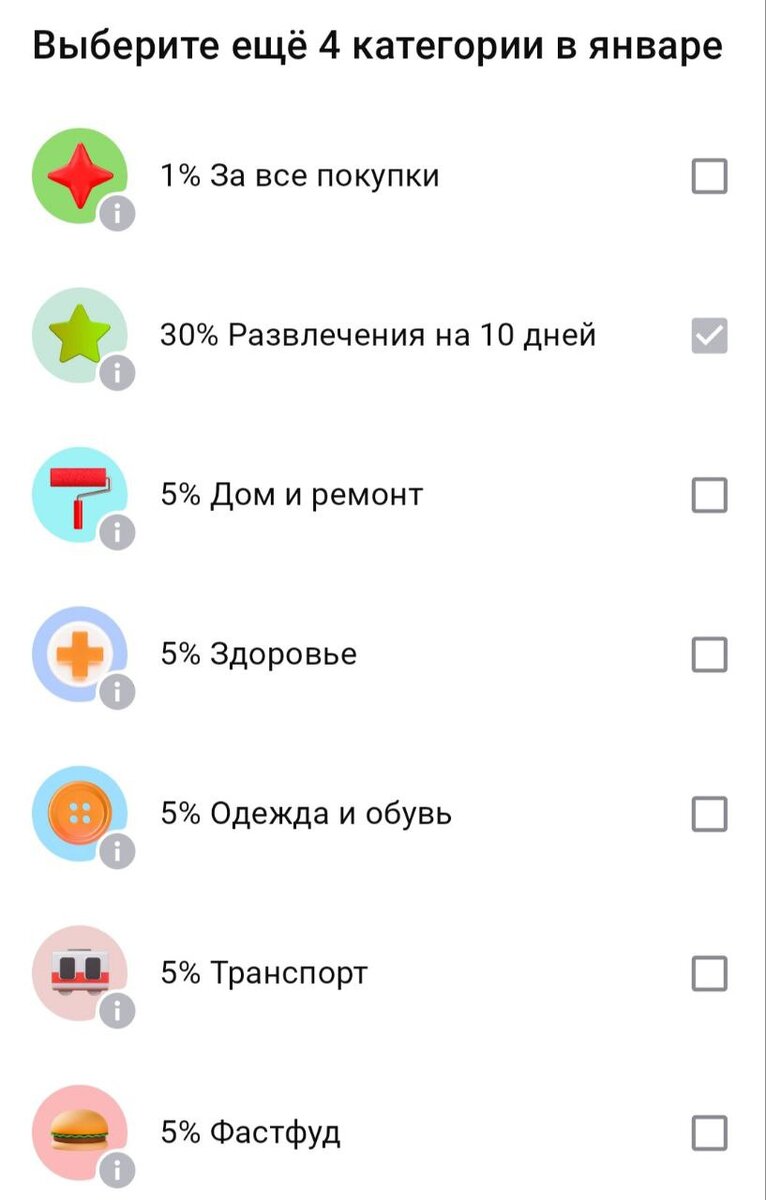This screenshot has height=1200, width=766.
Task: Enable the Здоровье cashback category
Action: pyautogui.click(x=709, y=655)
